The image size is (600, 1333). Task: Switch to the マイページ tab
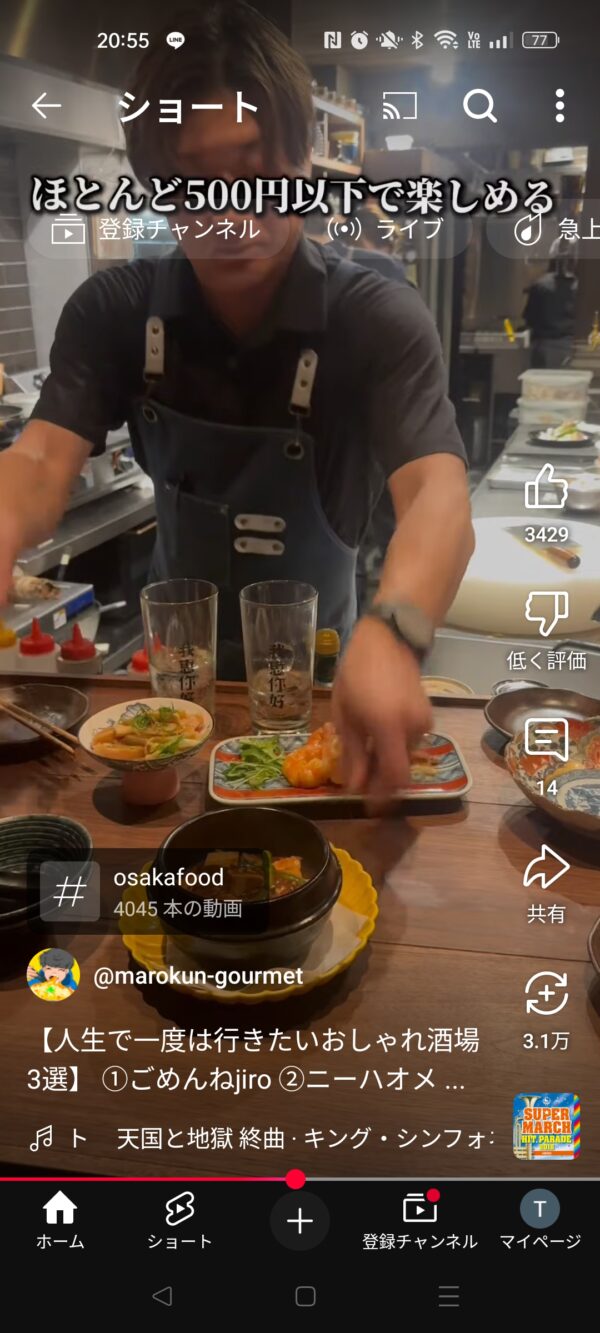[540, 1222]
